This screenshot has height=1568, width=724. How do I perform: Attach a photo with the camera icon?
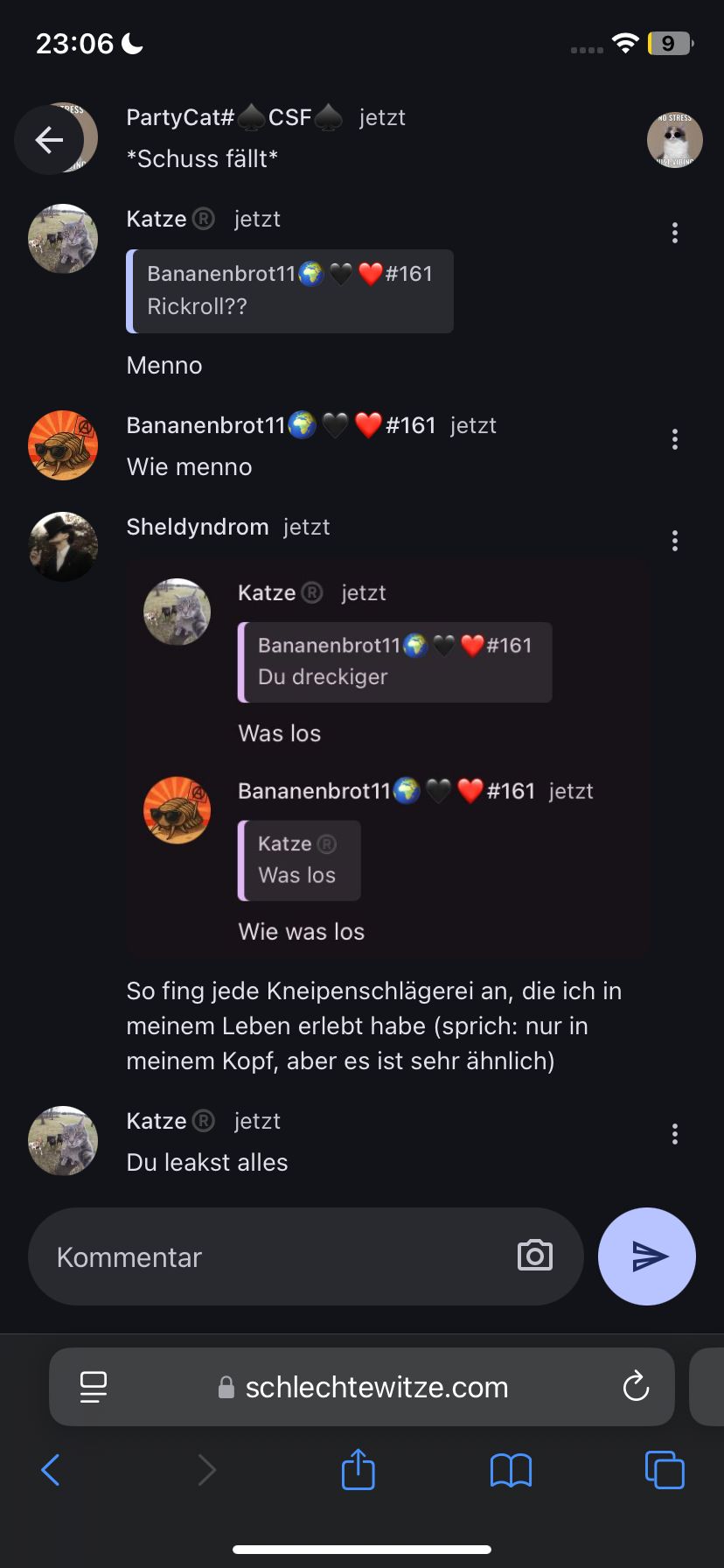pos(535,1256)
